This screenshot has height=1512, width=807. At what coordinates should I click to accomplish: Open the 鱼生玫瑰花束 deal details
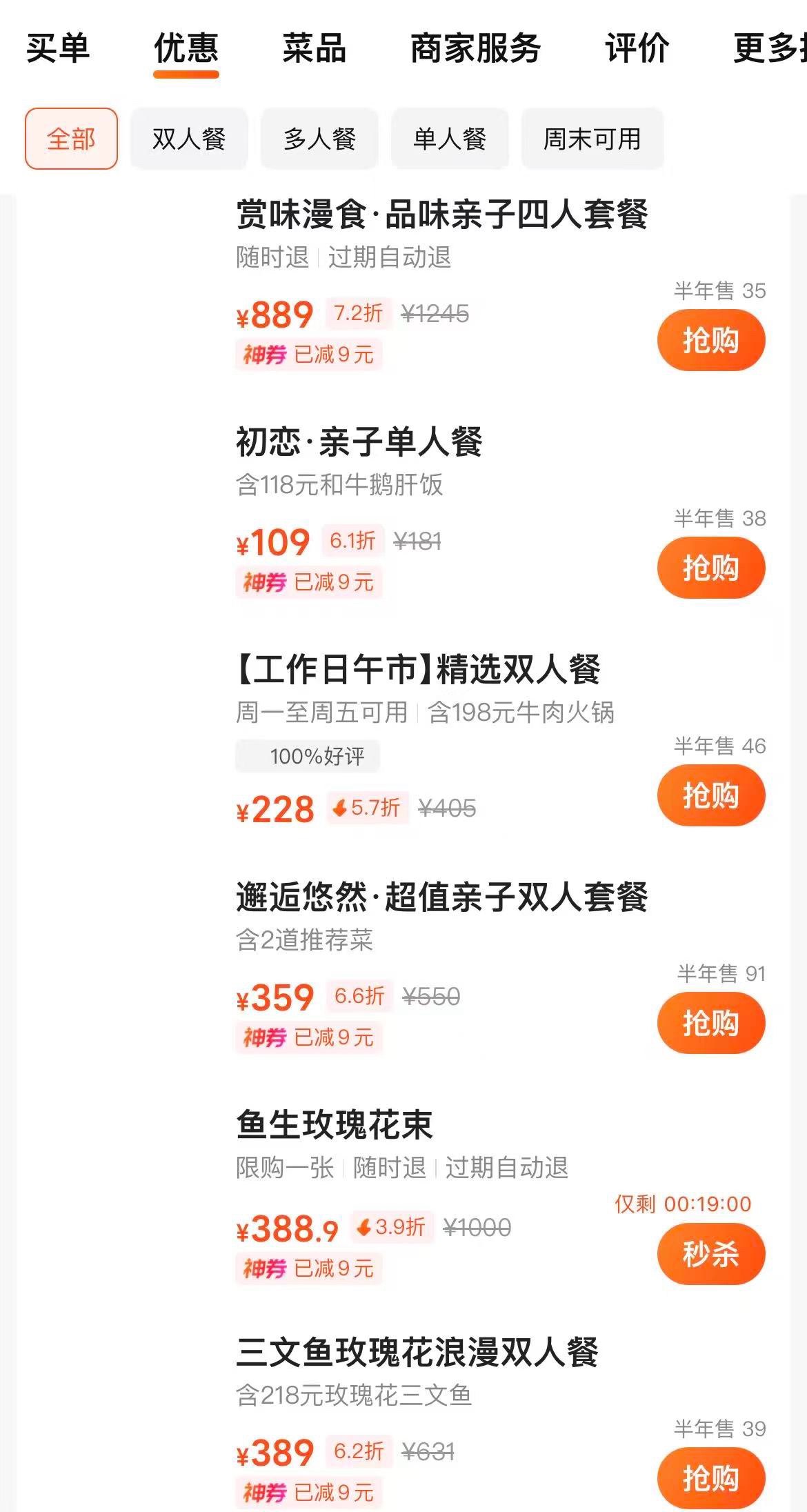(x=335, y=1125)
